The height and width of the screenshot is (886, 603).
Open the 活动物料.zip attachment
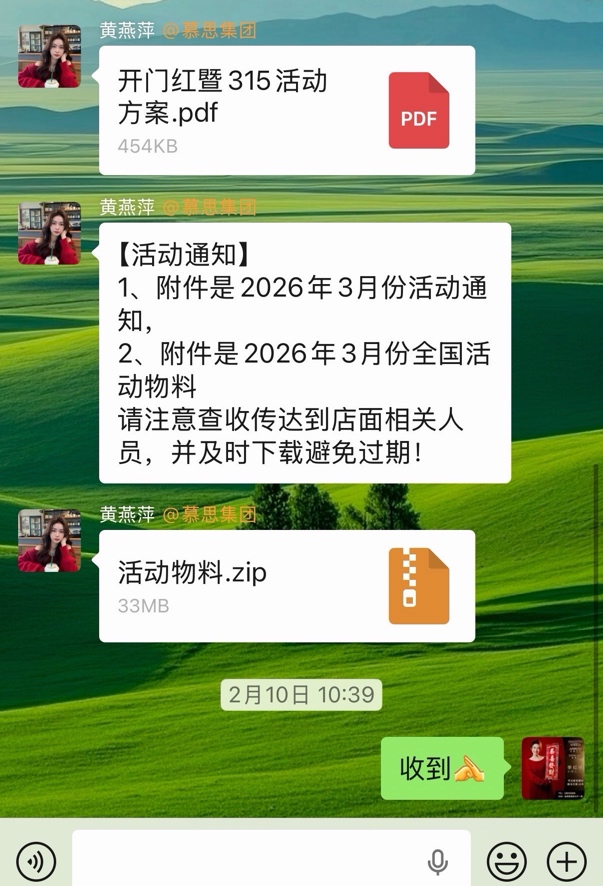tap(286, 586)
